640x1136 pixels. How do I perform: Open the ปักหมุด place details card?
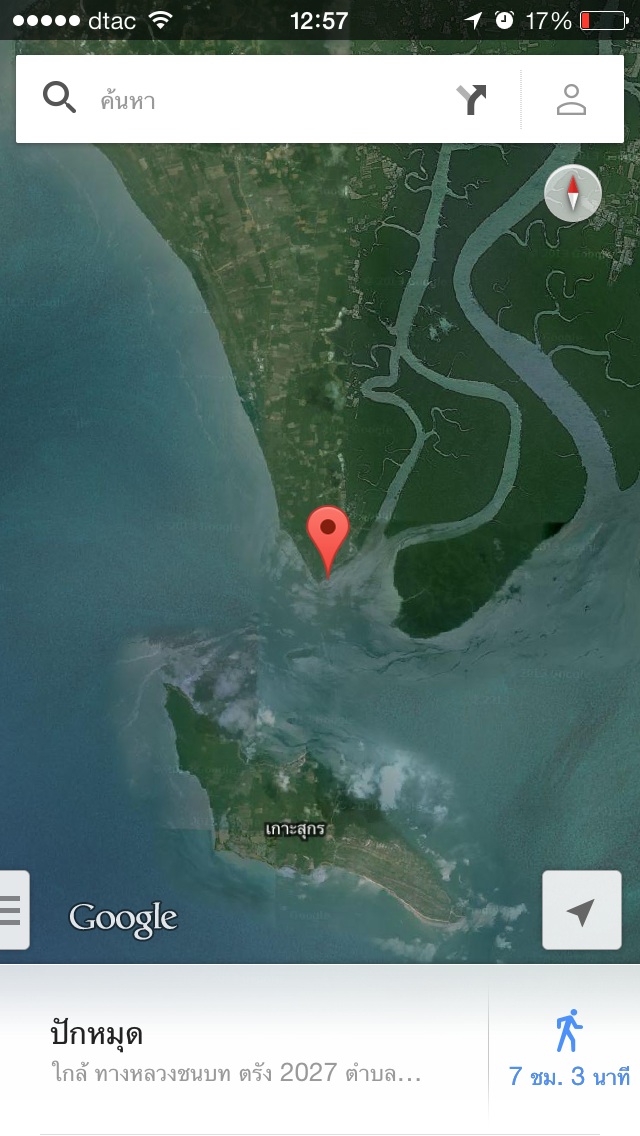pyautogui.click(x=240, y=1050)
